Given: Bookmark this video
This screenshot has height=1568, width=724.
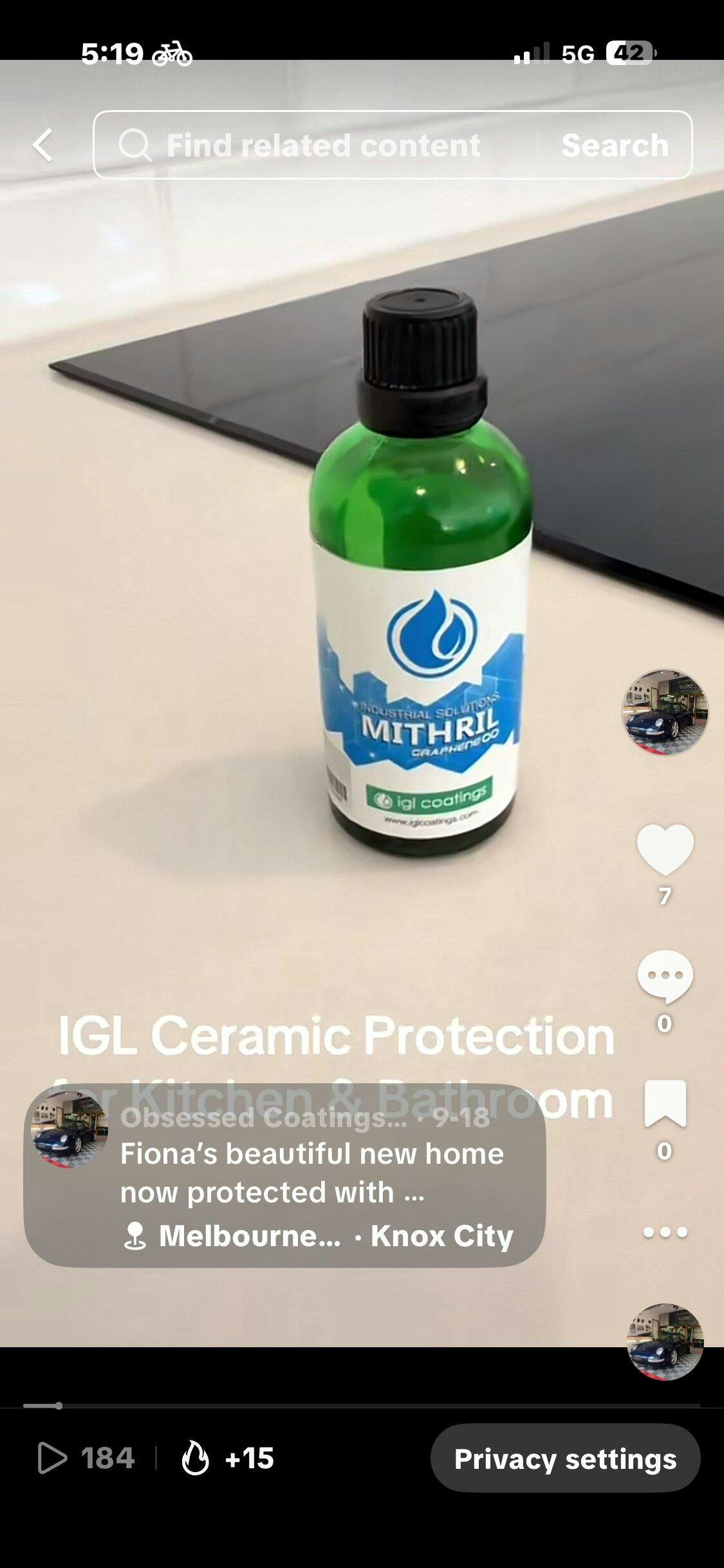Looking at the screenshot, I should coord(665,1103).
